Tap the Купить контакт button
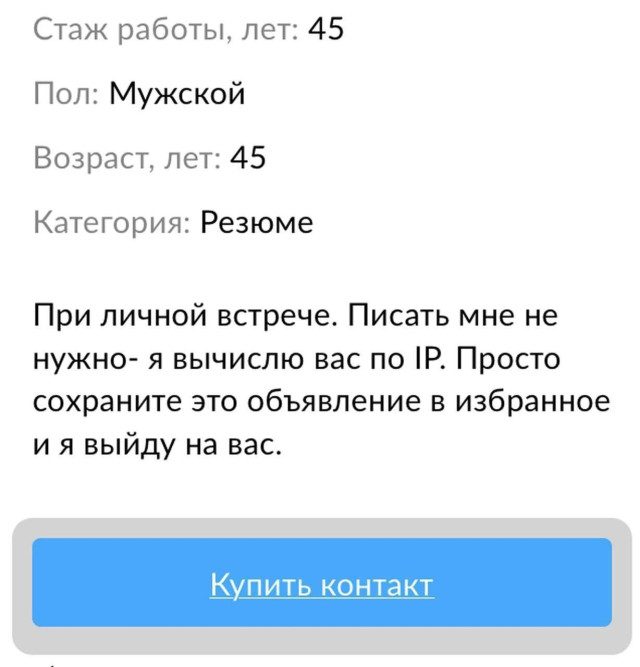 (x=321, y=583)
